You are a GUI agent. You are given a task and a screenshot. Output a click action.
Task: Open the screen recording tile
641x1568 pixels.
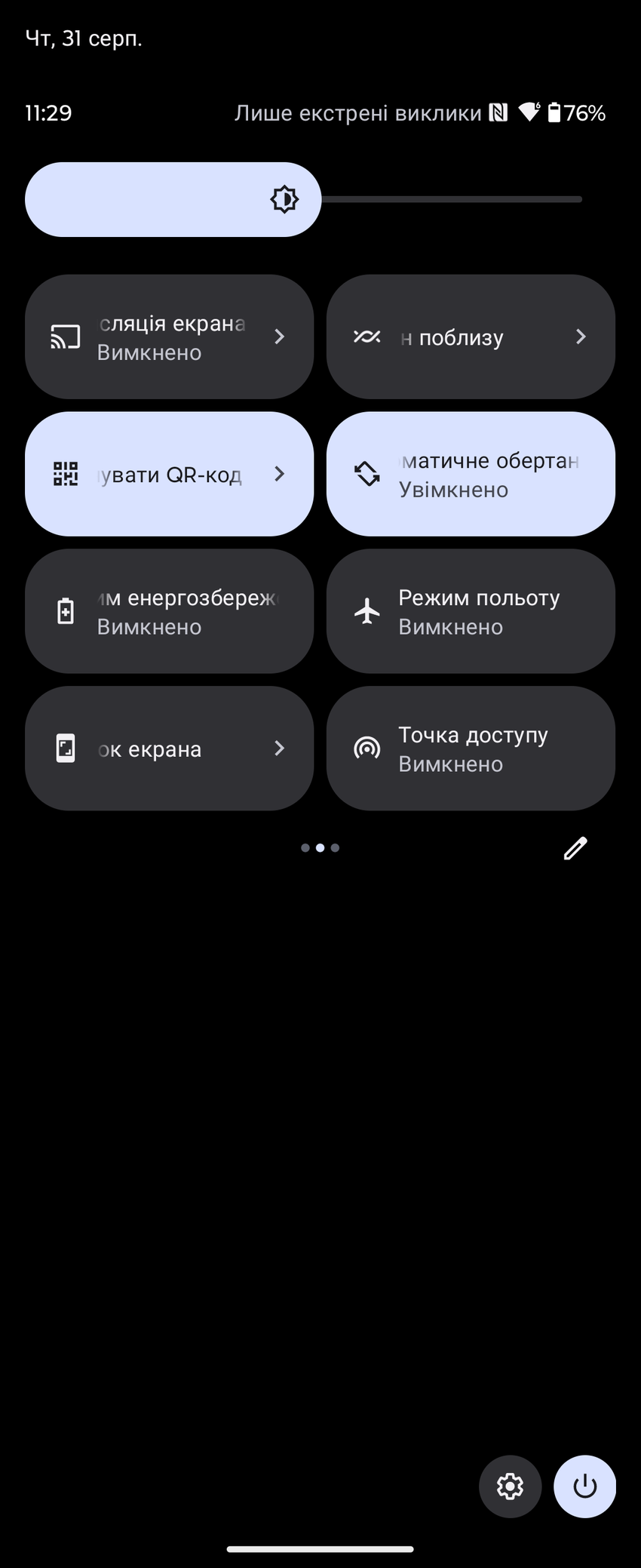click(169, 749)
